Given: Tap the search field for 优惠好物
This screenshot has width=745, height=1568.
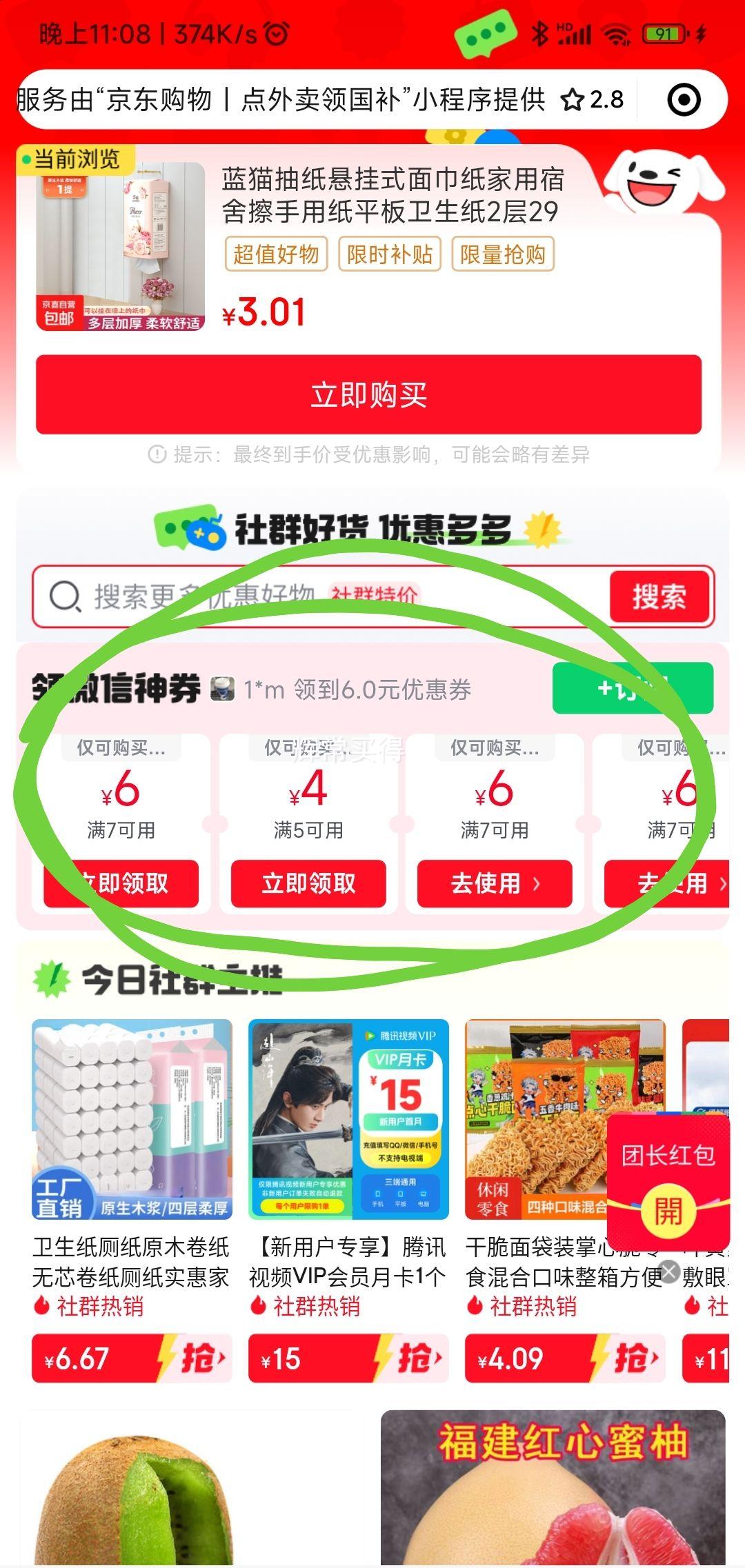Looking at the screenshot, I should (x=317, y=596).
